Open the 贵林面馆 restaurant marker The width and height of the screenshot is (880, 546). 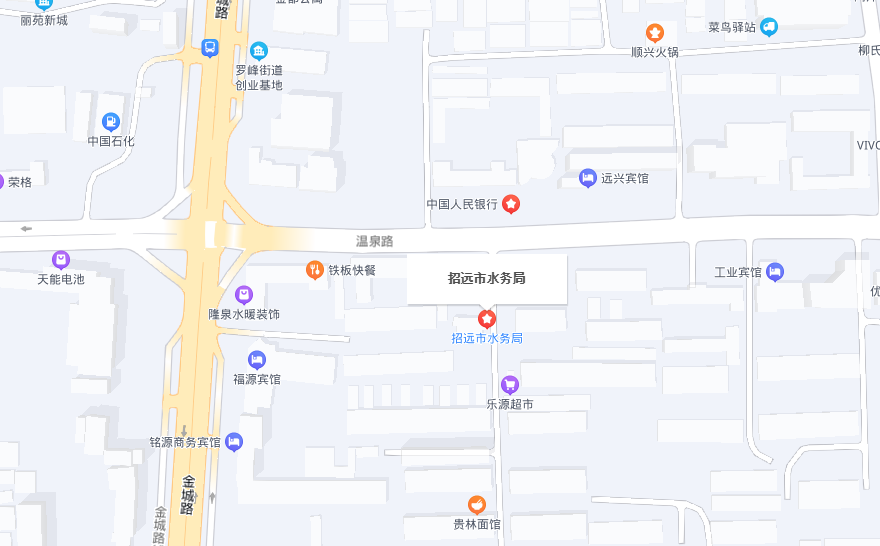click(477, 505)
